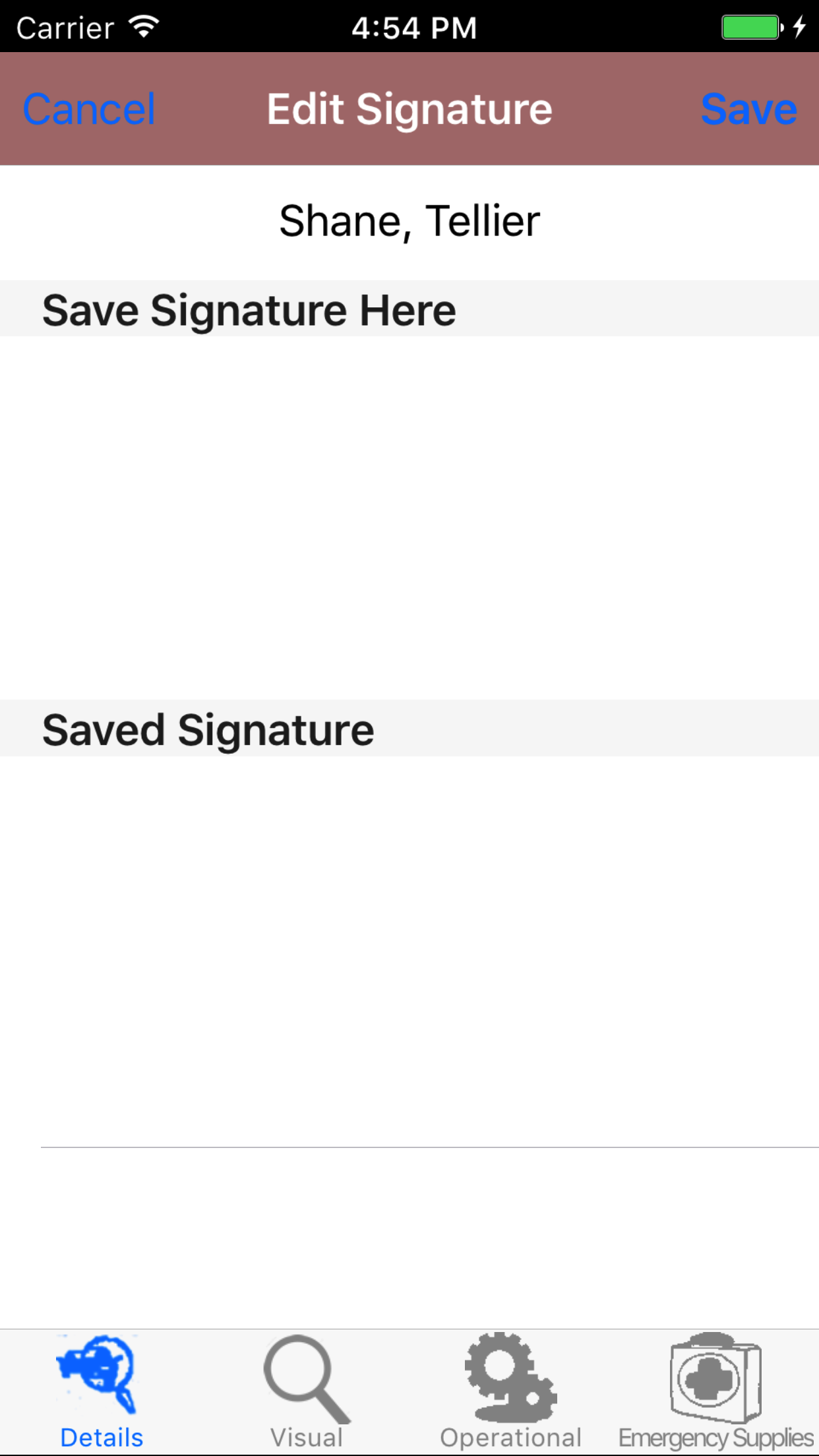Save the signature

pyautogui.click(x=748, y=109)
